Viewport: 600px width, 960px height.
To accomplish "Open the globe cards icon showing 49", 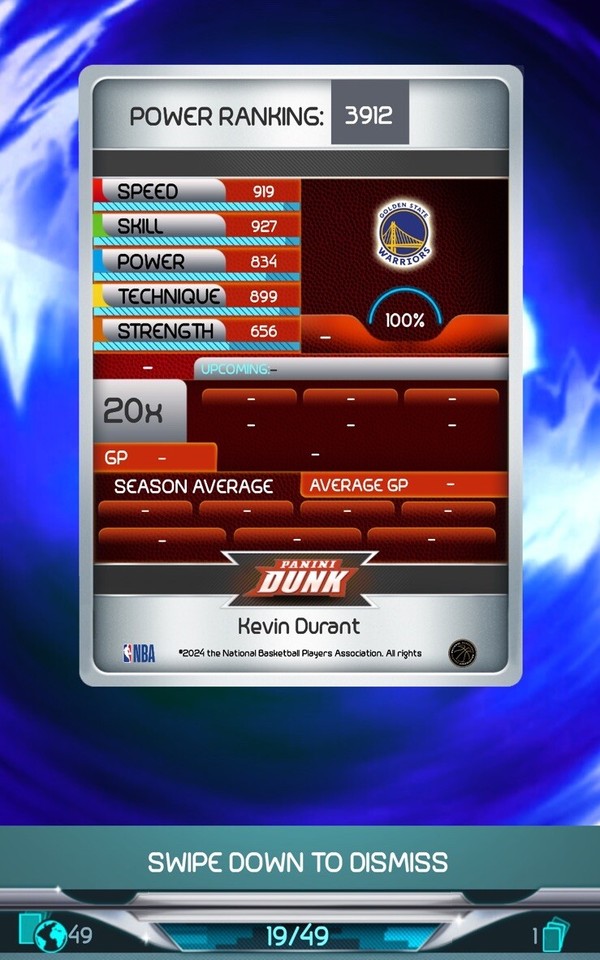I will 50,935.
